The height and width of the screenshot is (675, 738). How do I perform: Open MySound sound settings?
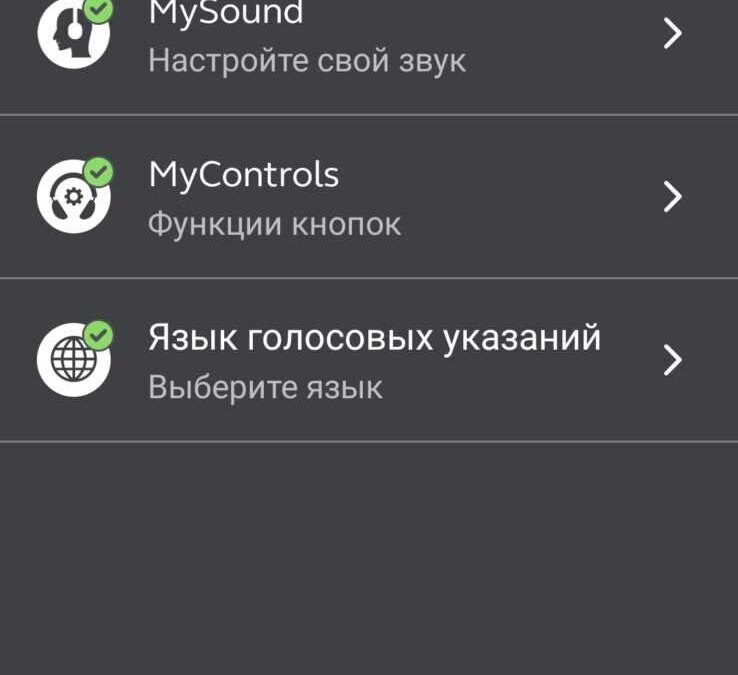[x=368, y=40]
